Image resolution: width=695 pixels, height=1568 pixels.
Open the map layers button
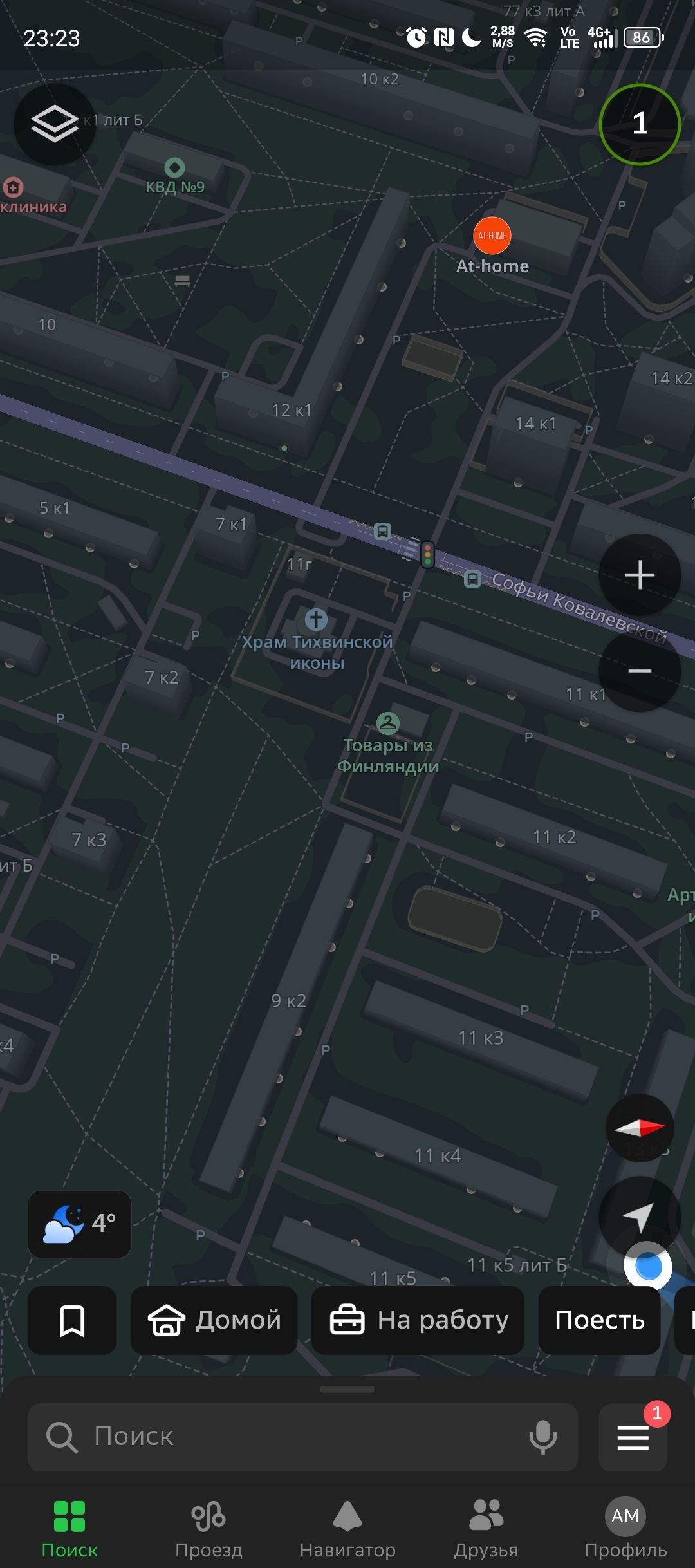pyautogui.click(x=55, y=124)
